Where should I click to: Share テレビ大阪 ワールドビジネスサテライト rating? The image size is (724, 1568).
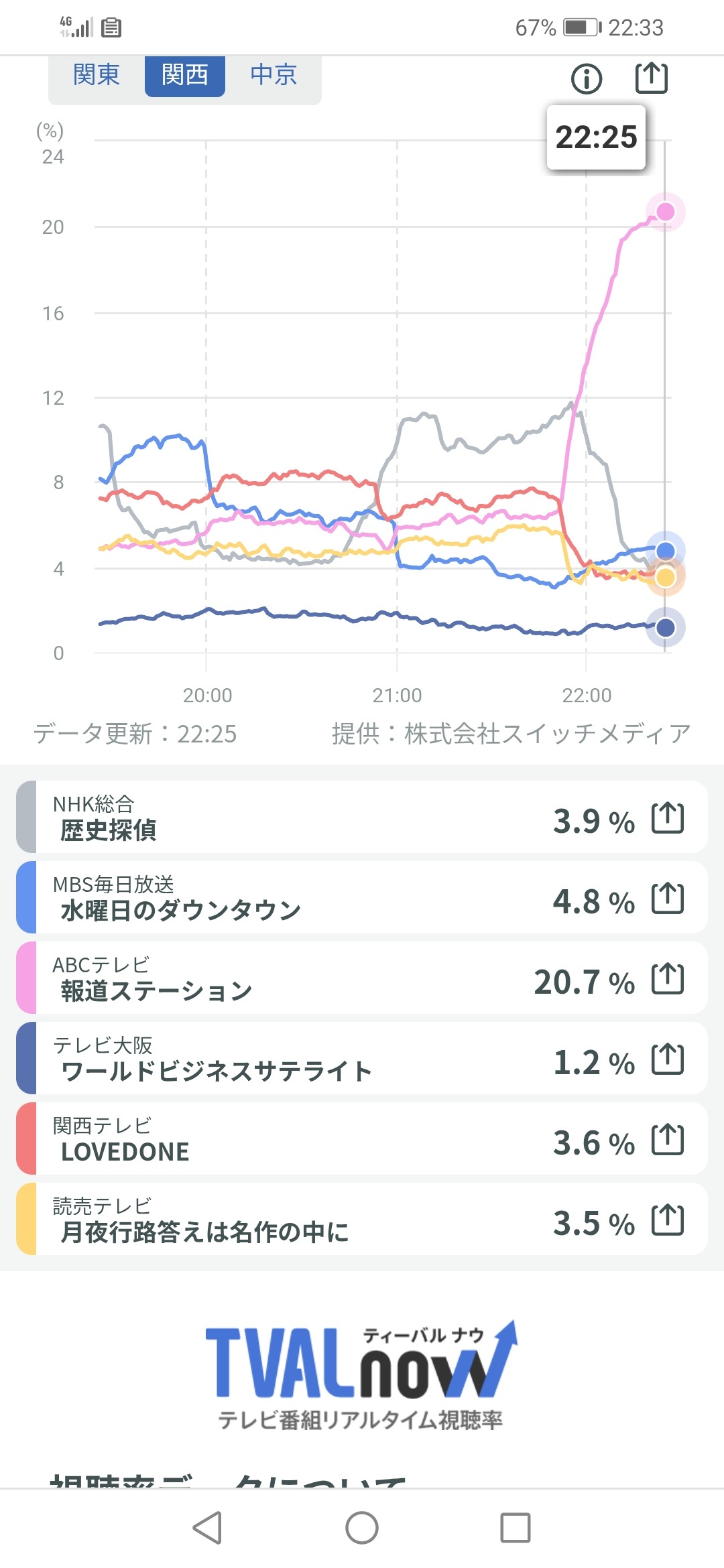click(x=668, y=1059)
